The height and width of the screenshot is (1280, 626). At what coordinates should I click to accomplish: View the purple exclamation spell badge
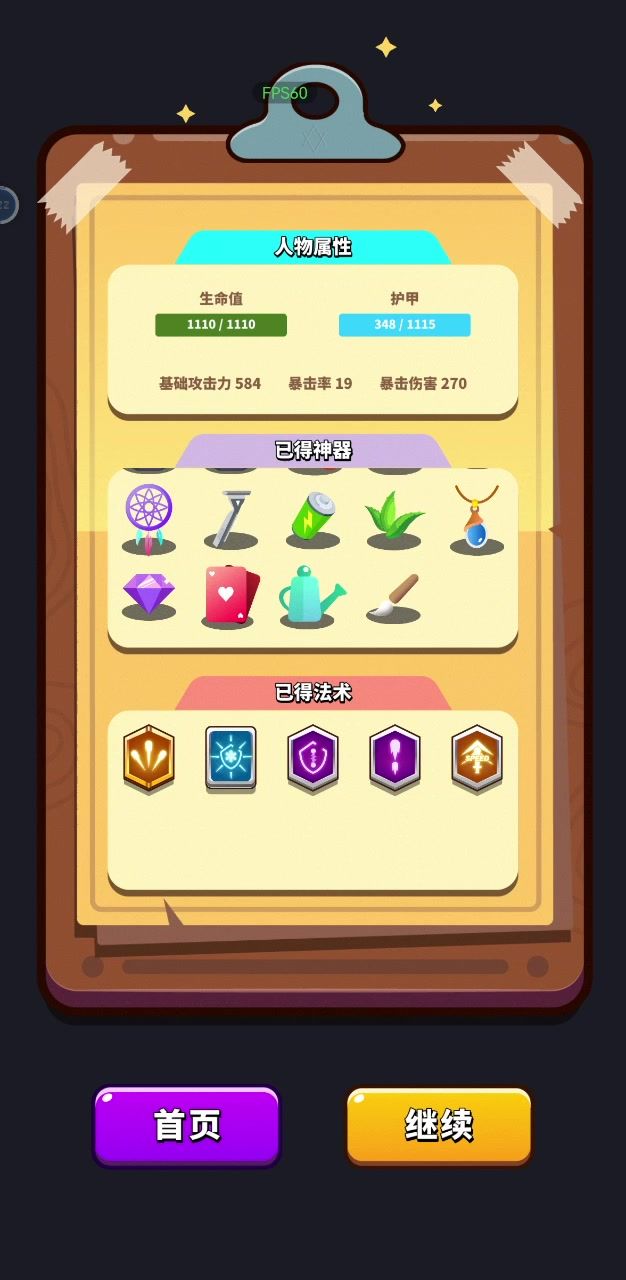(395, 758)
